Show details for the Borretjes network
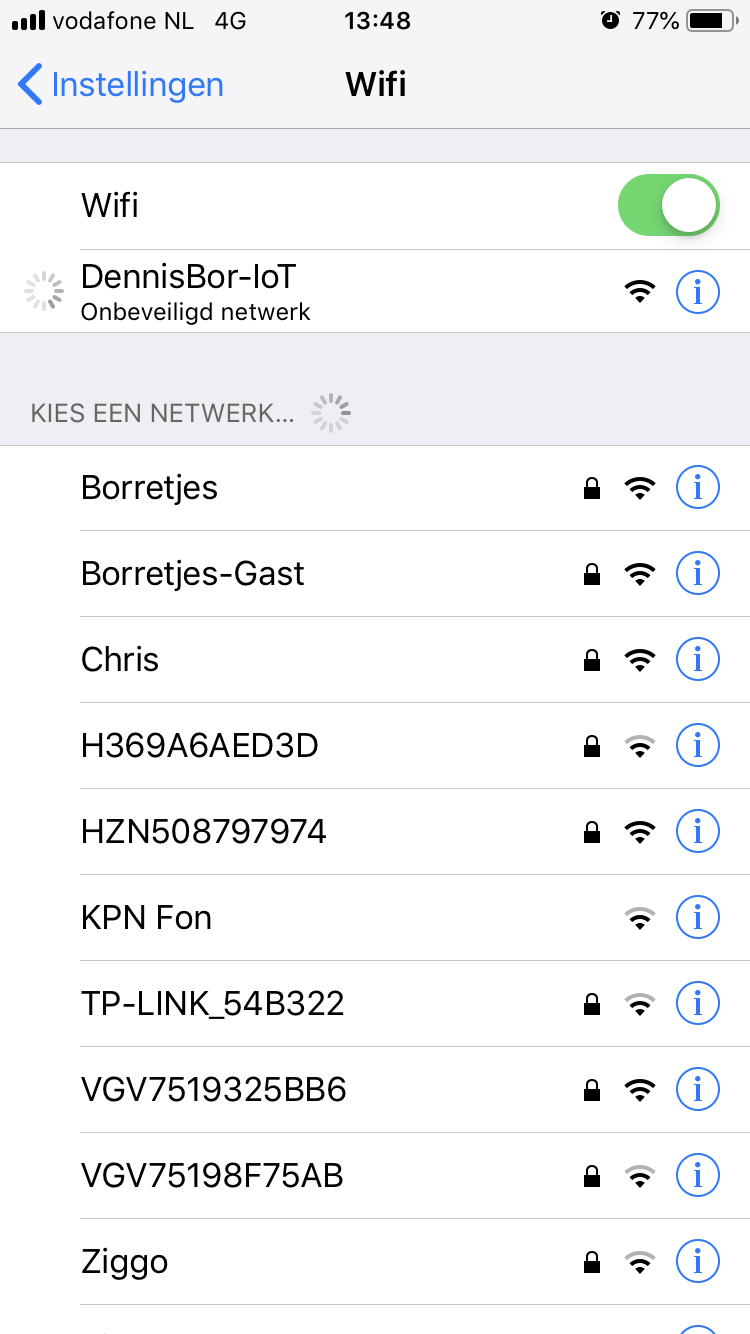 (x=698, y=488)
